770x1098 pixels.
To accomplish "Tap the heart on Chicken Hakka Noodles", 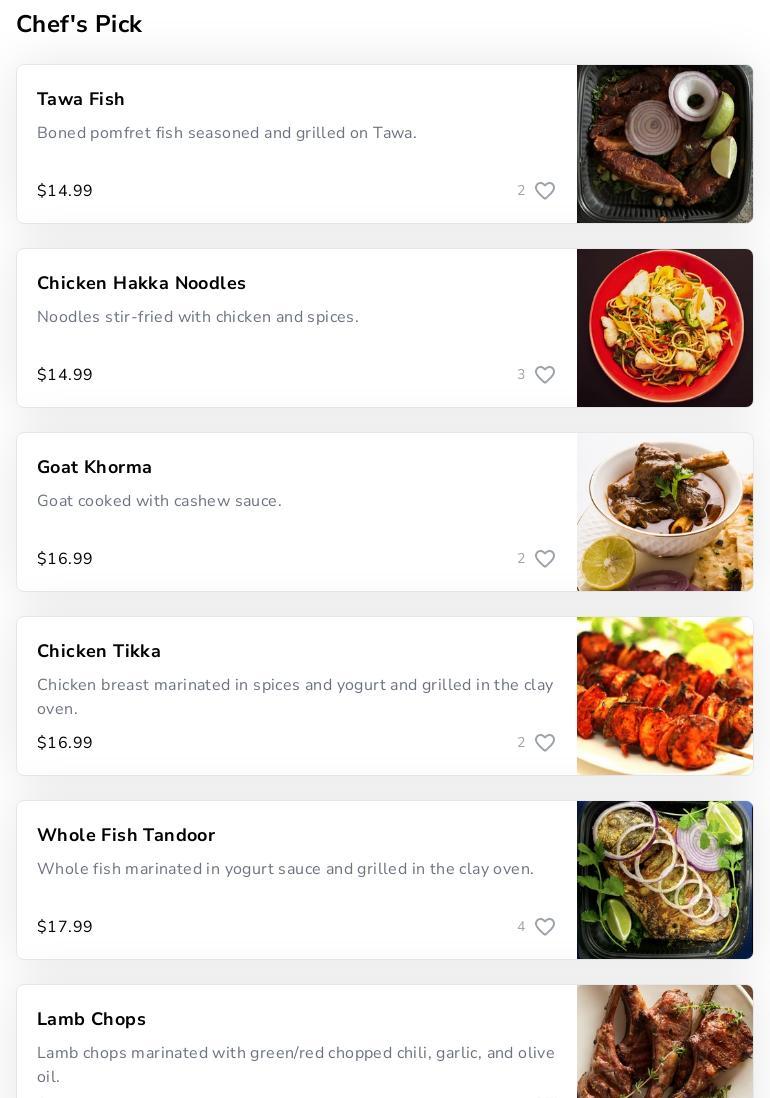I will [545, 375].
